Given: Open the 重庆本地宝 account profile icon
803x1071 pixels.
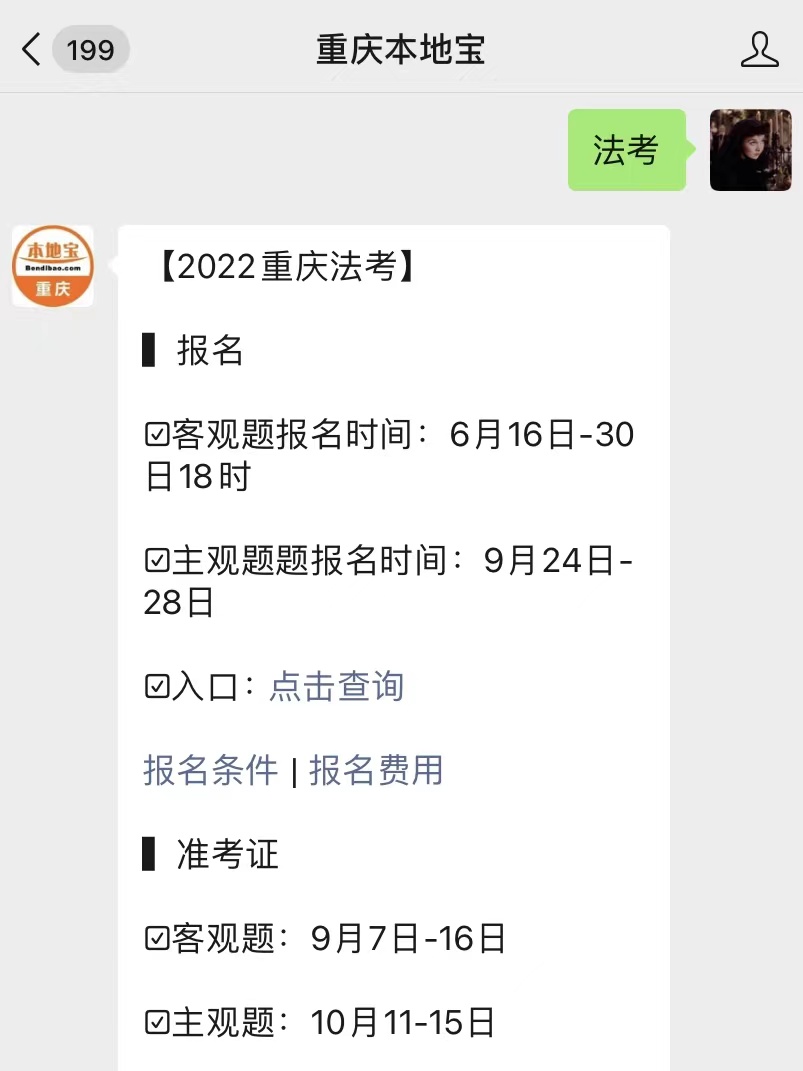Looking at the screenshot, I should tap(759, 49).
